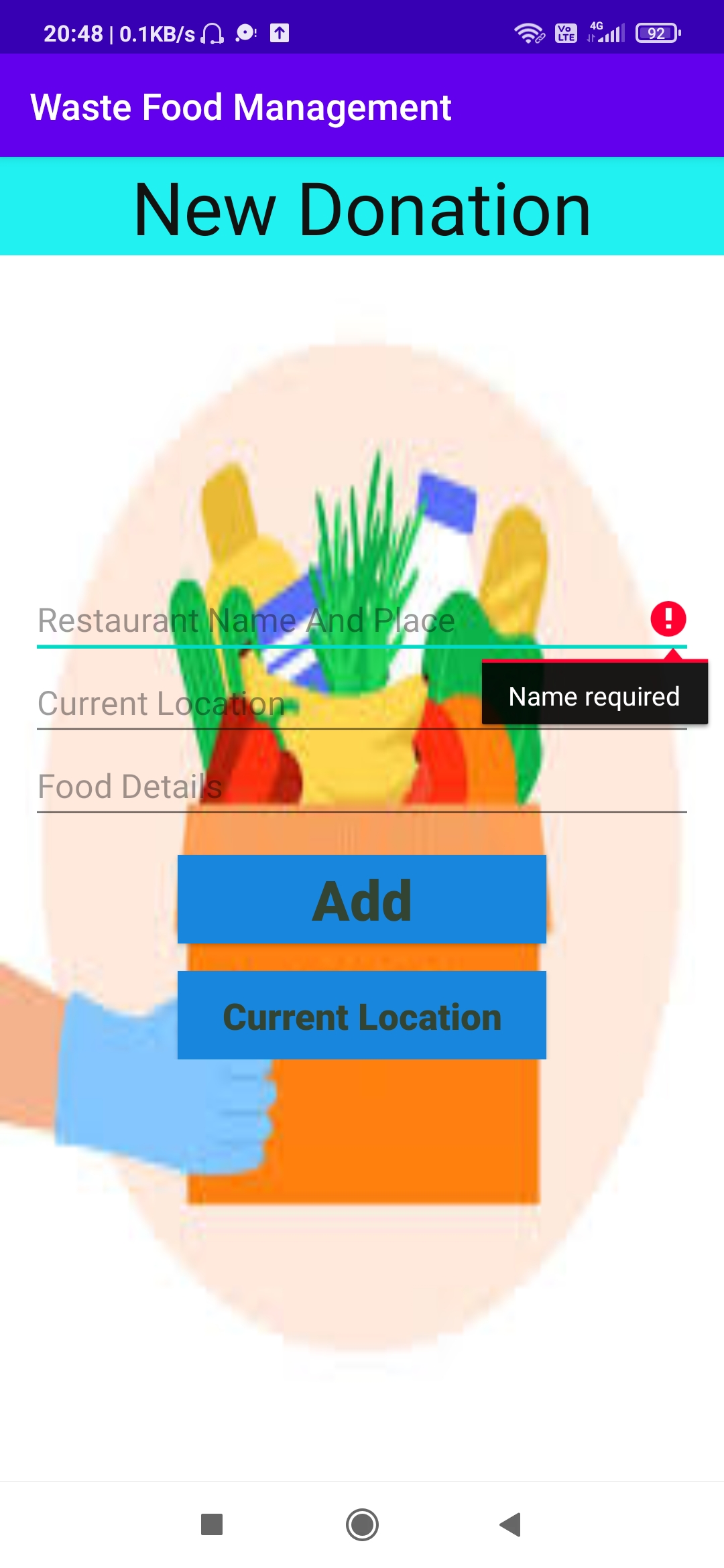Click inside the Restaurant Name And Place field

pos(268,620)
